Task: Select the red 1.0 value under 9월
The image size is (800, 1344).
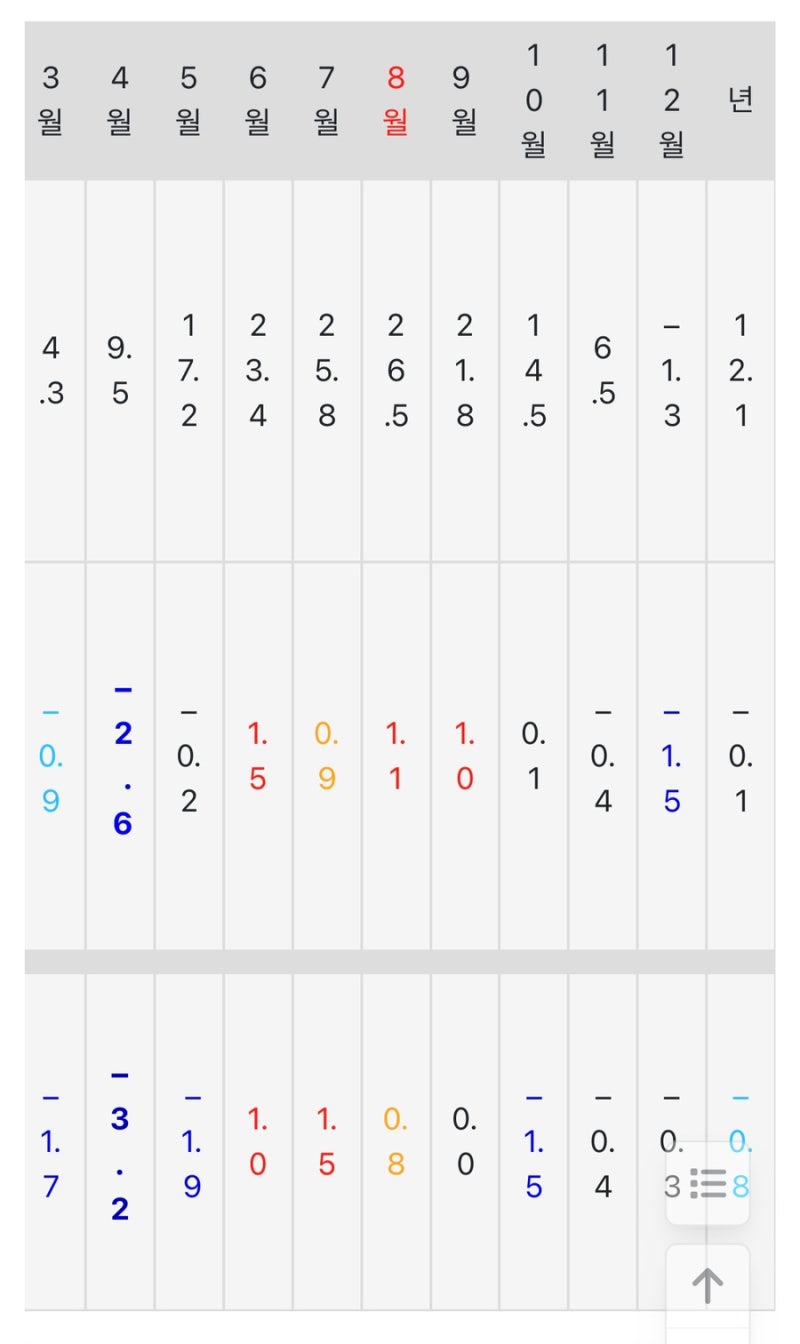Action: [x=463, y=757]
